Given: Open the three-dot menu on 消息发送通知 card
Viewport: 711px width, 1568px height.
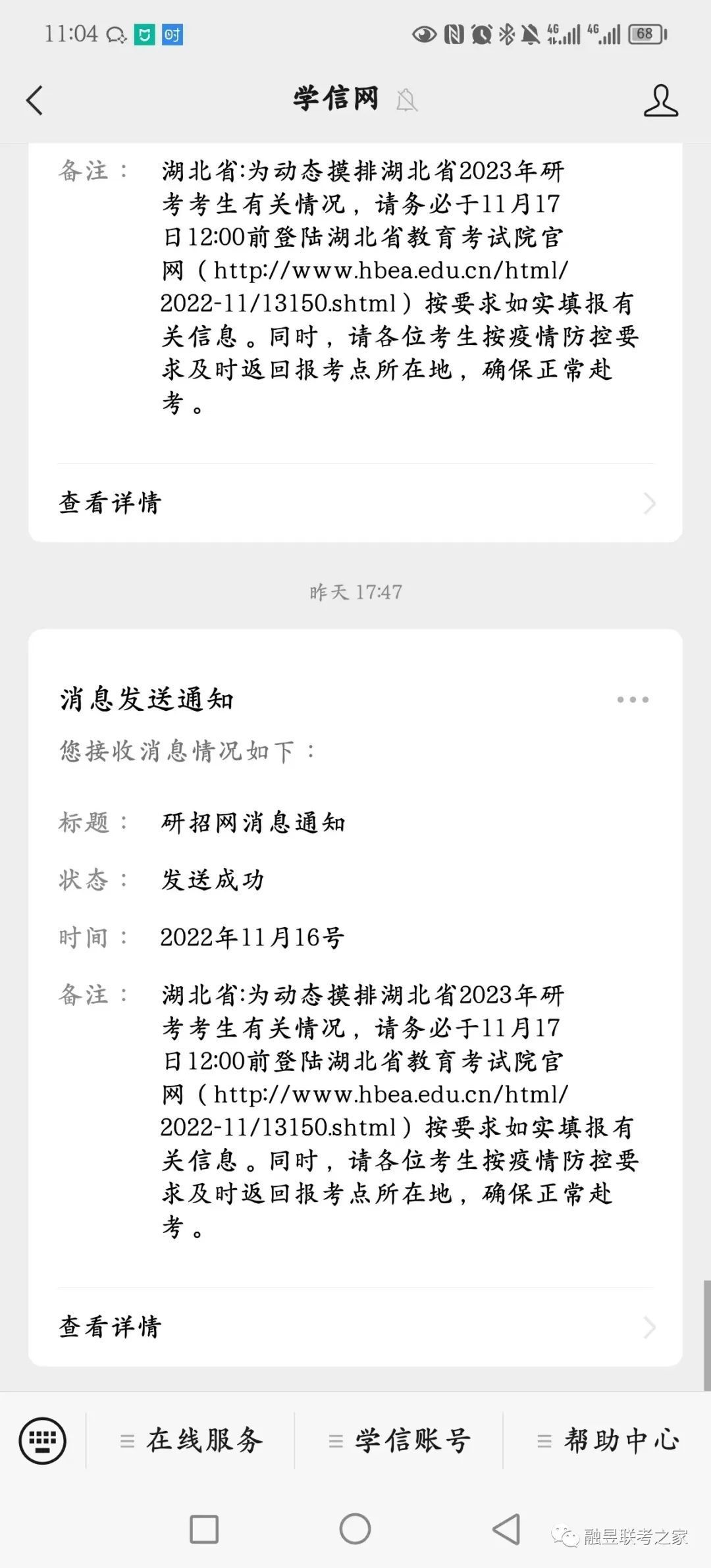Looking at the screenshot, I should [x=633, y=699].
